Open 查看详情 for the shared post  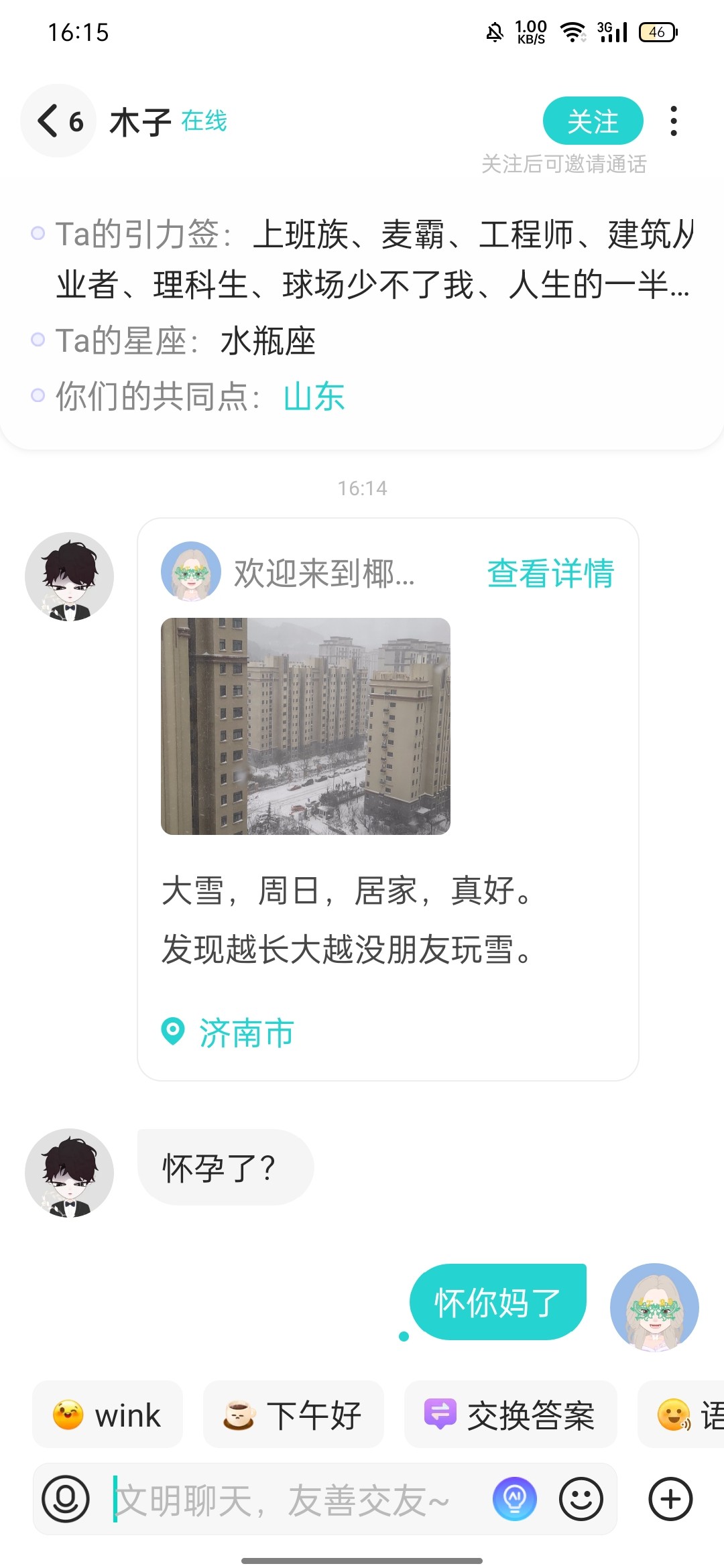[550, 574]
